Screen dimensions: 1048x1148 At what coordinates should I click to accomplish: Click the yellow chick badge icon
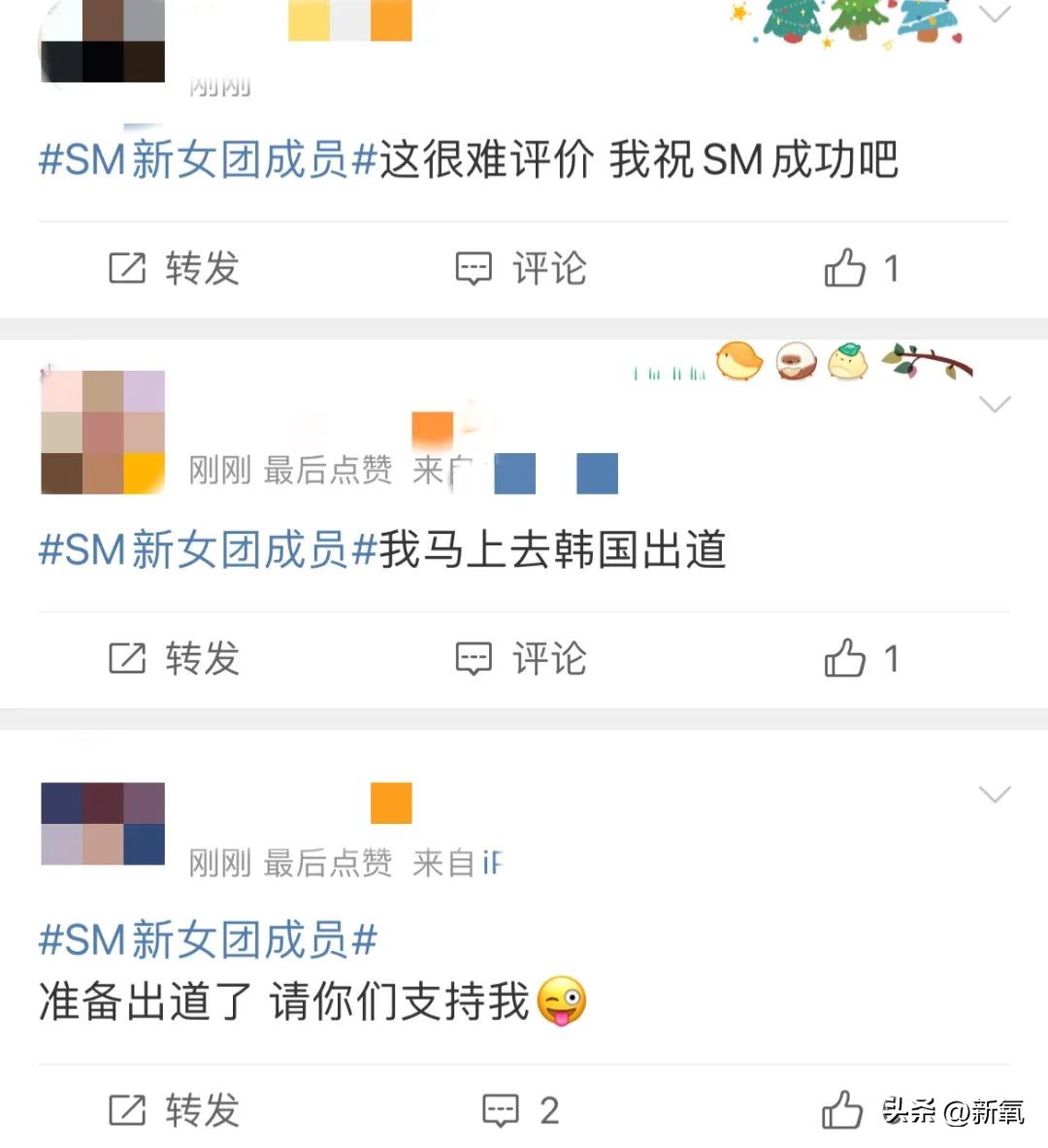(739, 361)
